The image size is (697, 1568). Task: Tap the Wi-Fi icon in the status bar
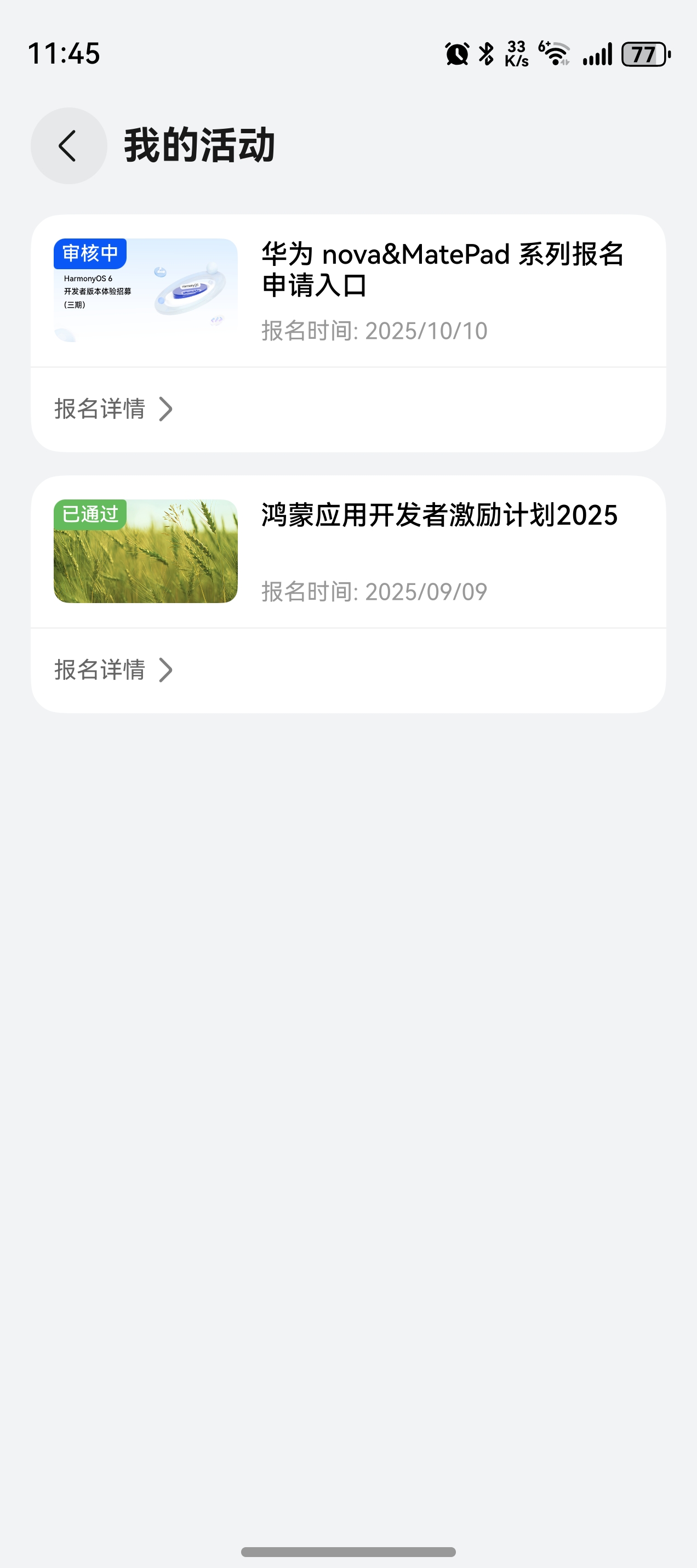coord(555,55)
